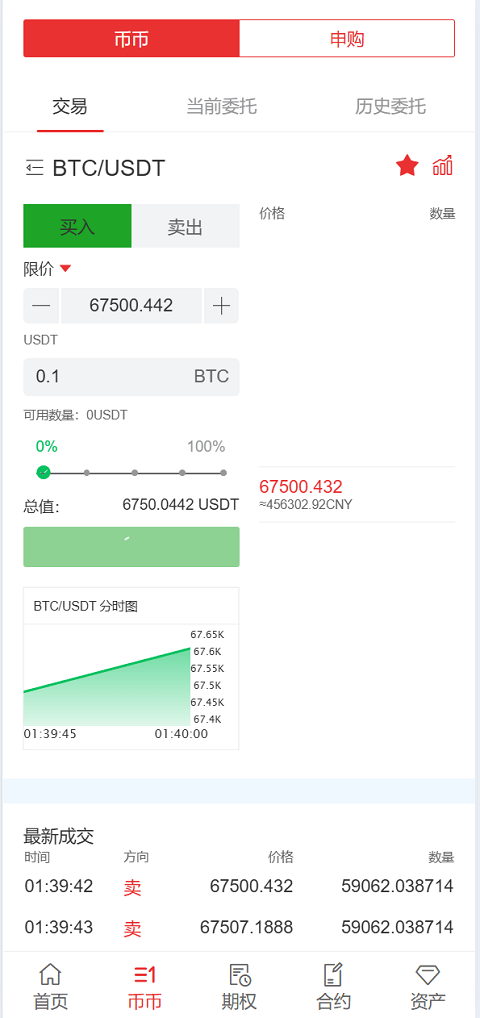
Task: Switch to the 申购 segment
Action: [x=347, y=39]
